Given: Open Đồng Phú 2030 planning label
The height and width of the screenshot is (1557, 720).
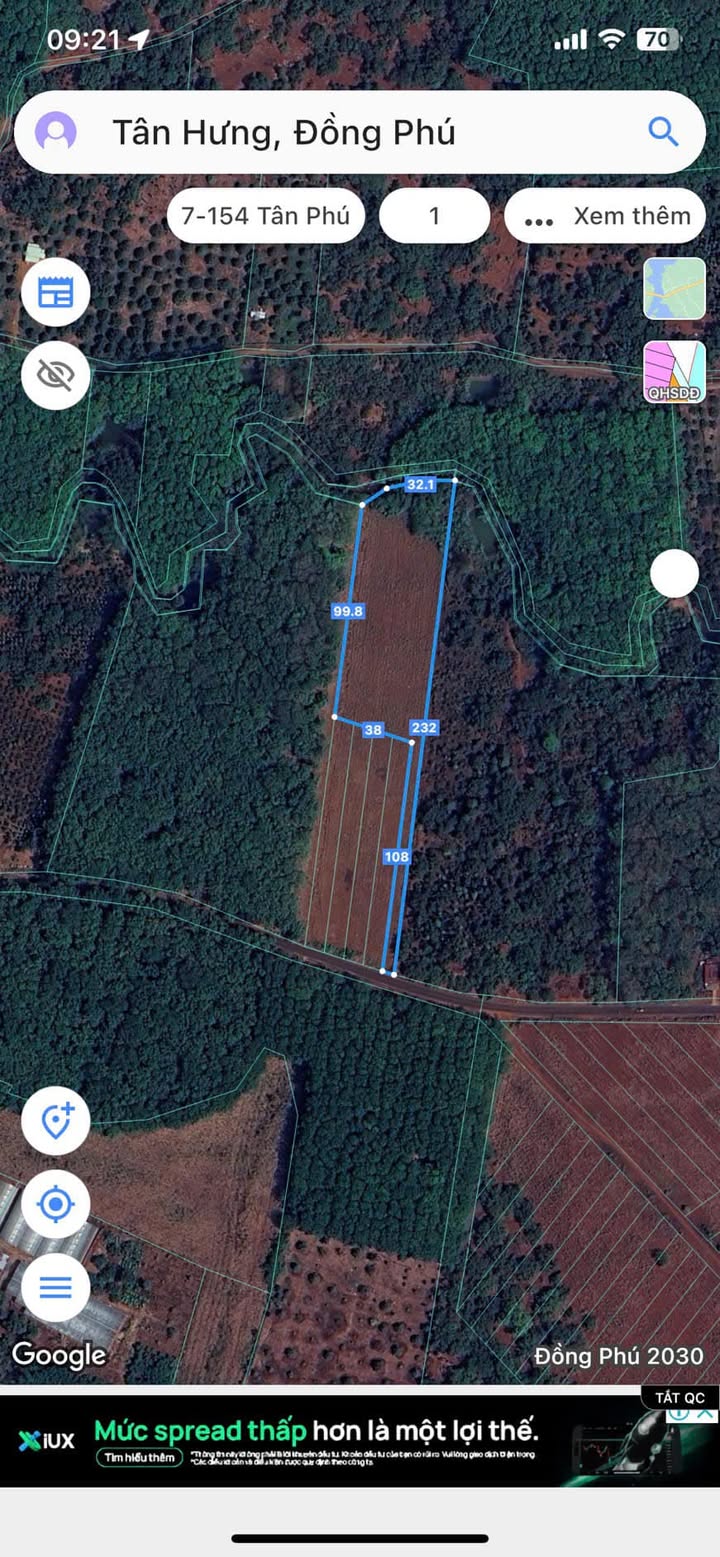Looking at the screenshot, I should coord(618,1356).
